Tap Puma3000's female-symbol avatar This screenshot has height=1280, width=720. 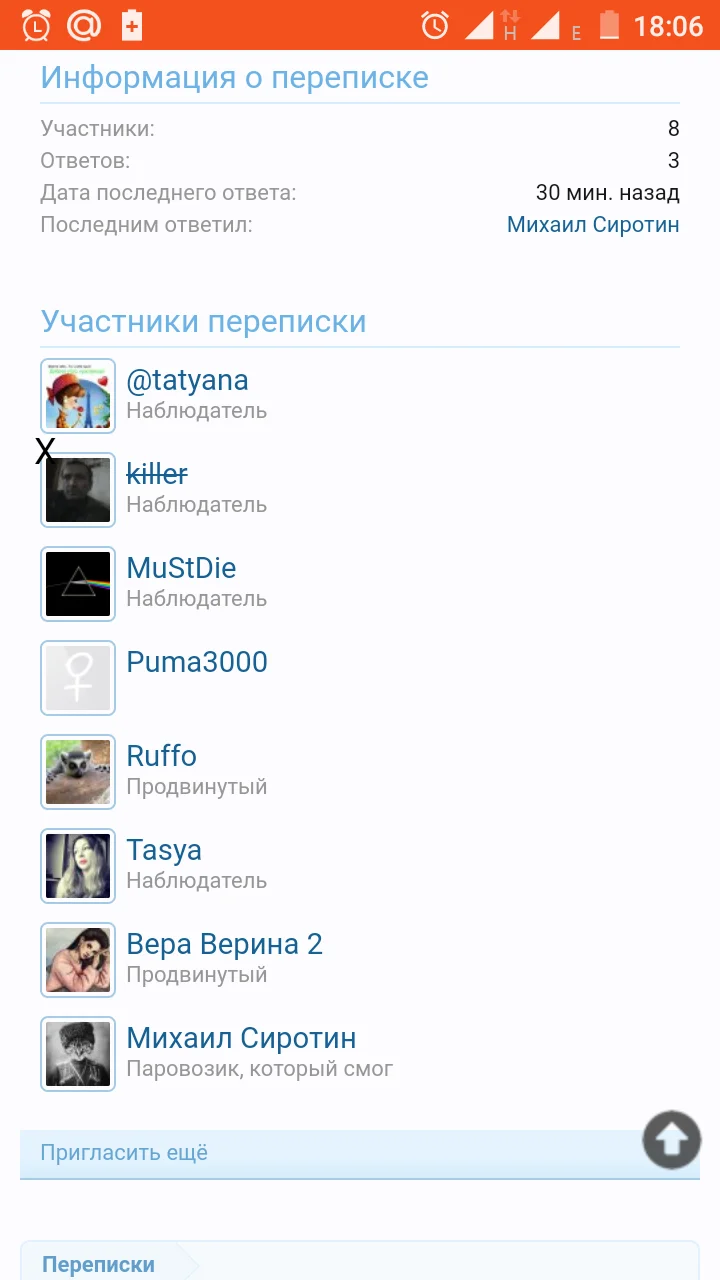coord(78,678)
